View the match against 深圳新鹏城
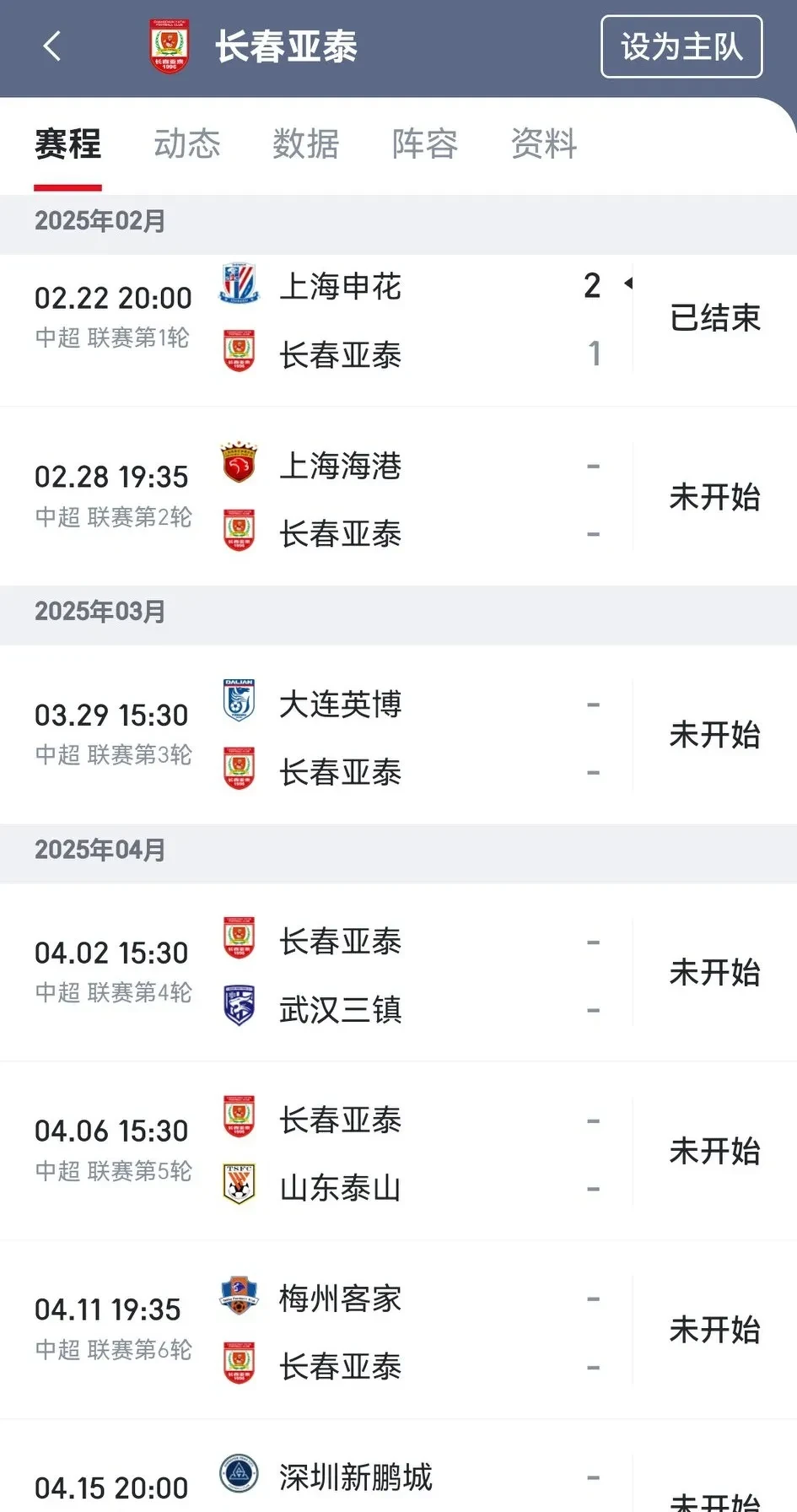 (x=398, y=1481)
